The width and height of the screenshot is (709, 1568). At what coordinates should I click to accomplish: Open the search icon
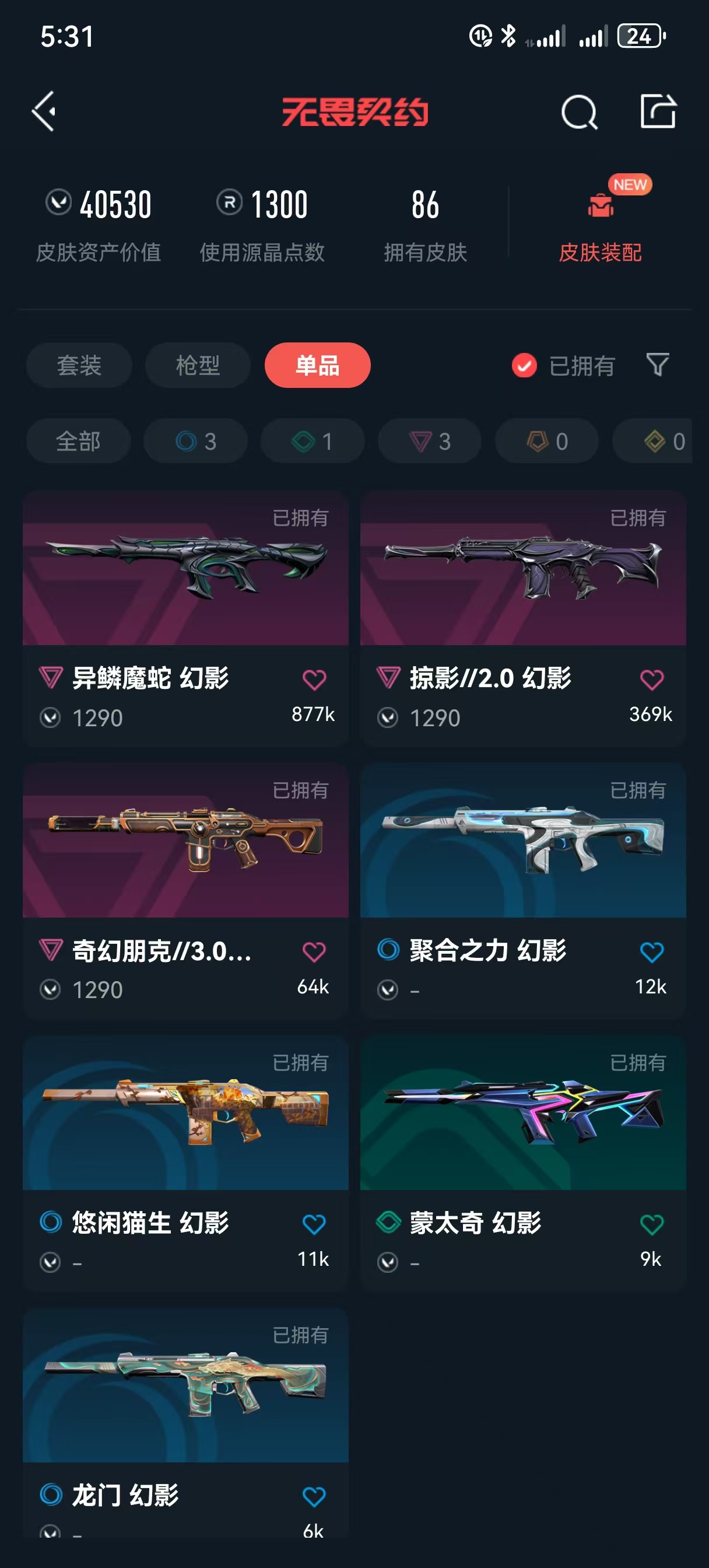[x=579, y=112]
